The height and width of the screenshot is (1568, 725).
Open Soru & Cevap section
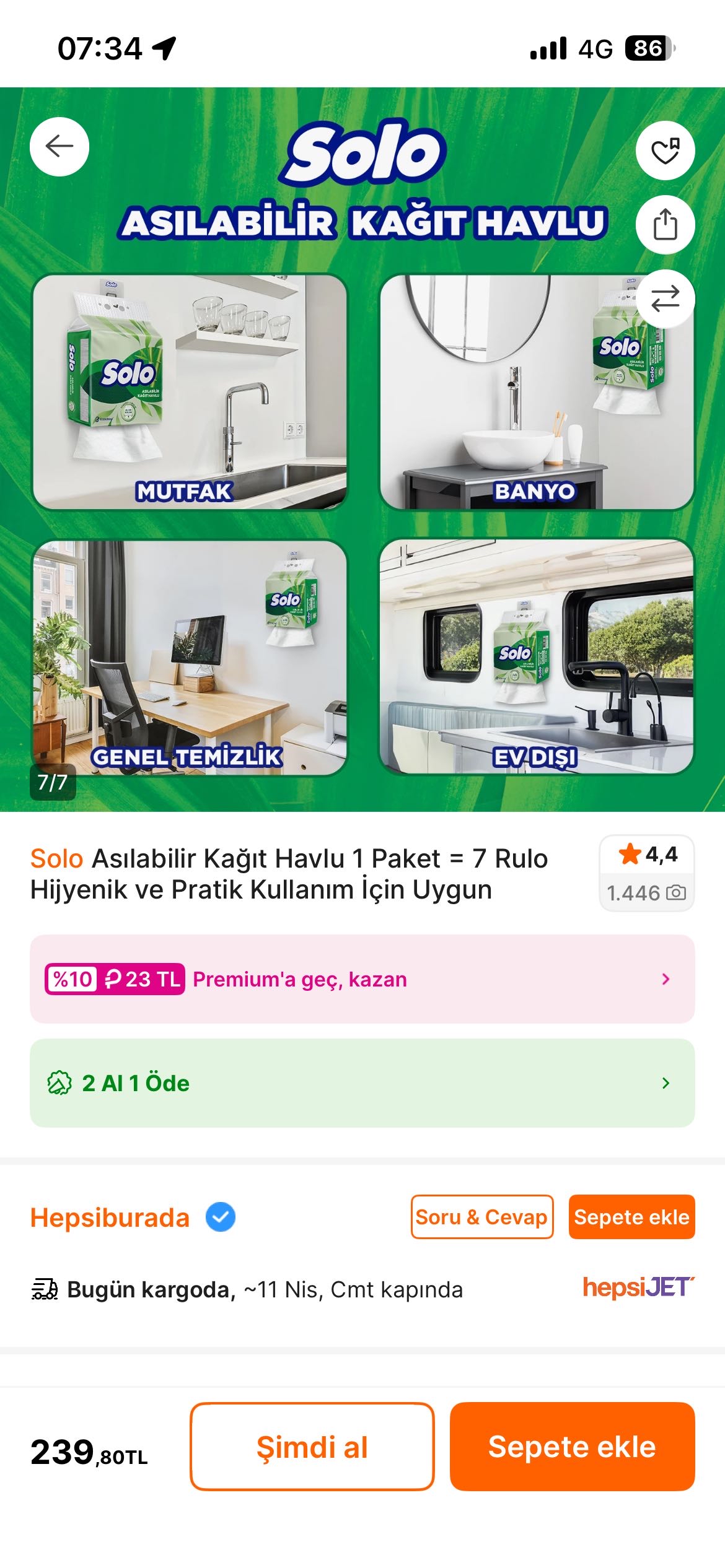pyautogui.click(x=481, y=1217)
